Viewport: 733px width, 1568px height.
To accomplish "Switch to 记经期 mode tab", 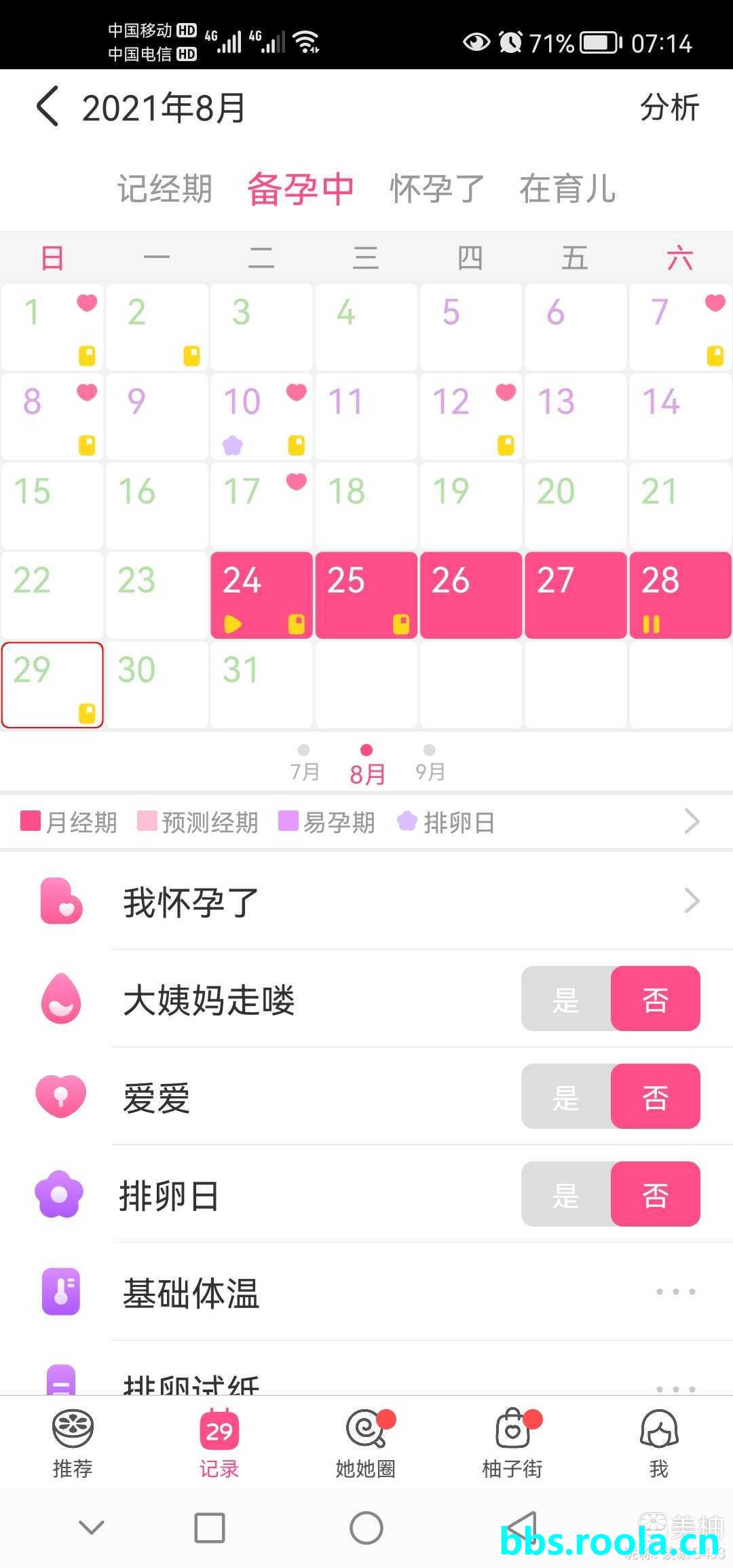I will click(x=165, y=189).
